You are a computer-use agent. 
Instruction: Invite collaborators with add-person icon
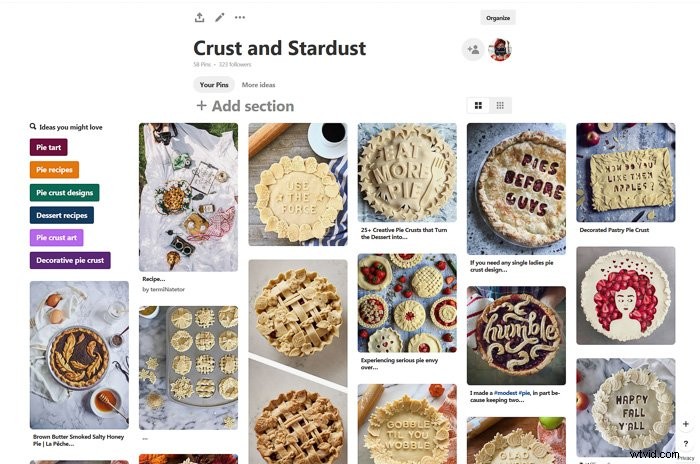tap(472, 49)
